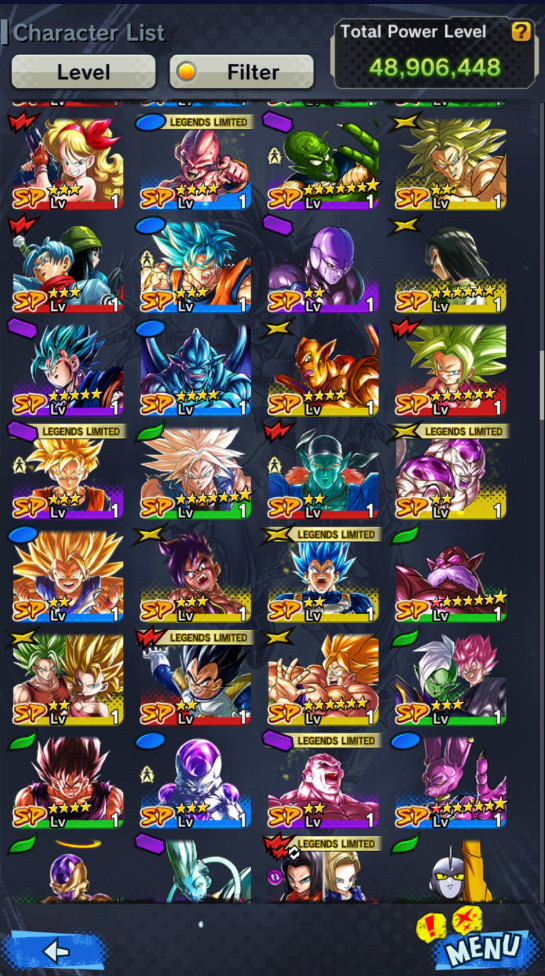Select Legends Limited blue-haired Vegeta card
Screen dimensions: 545x976
tap(323, 575)
